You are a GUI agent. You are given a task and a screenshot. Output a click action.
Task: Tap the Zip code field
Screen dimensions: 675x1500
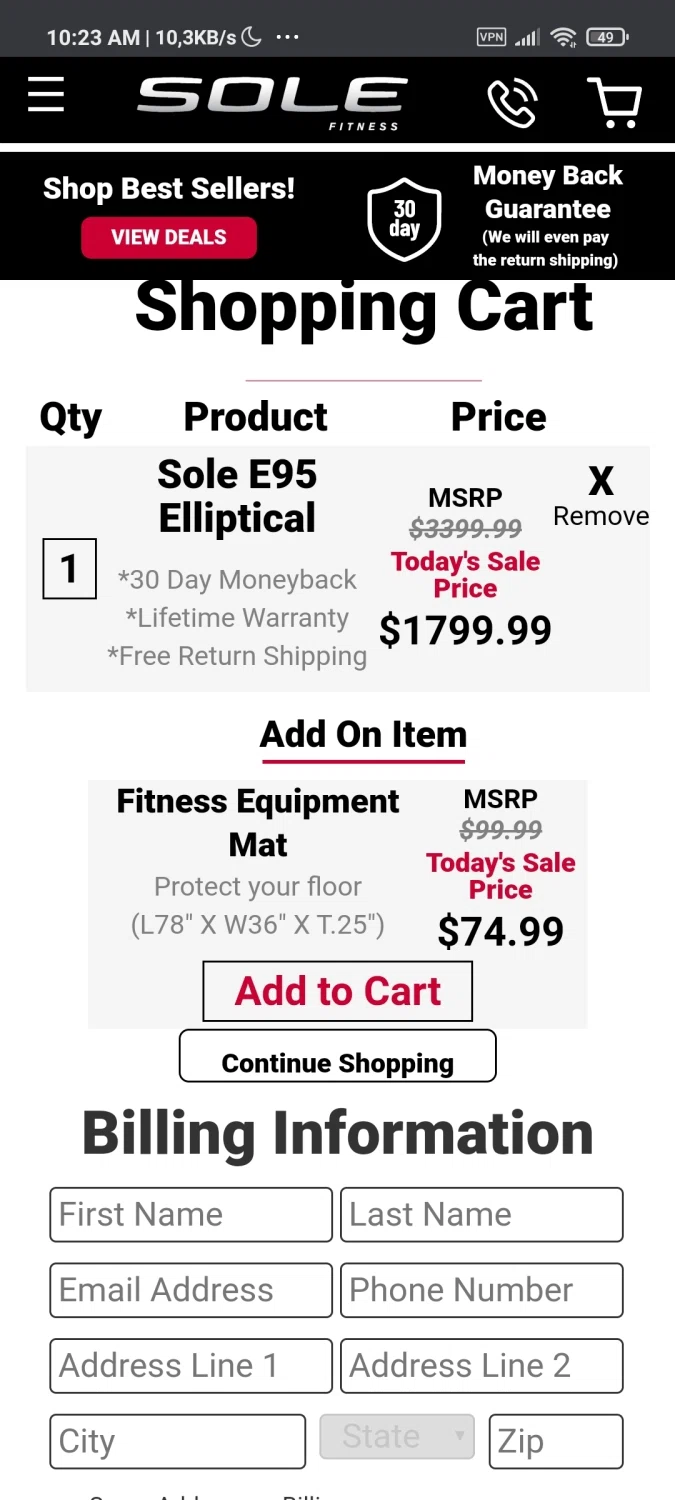click(x=555, y=1441)
